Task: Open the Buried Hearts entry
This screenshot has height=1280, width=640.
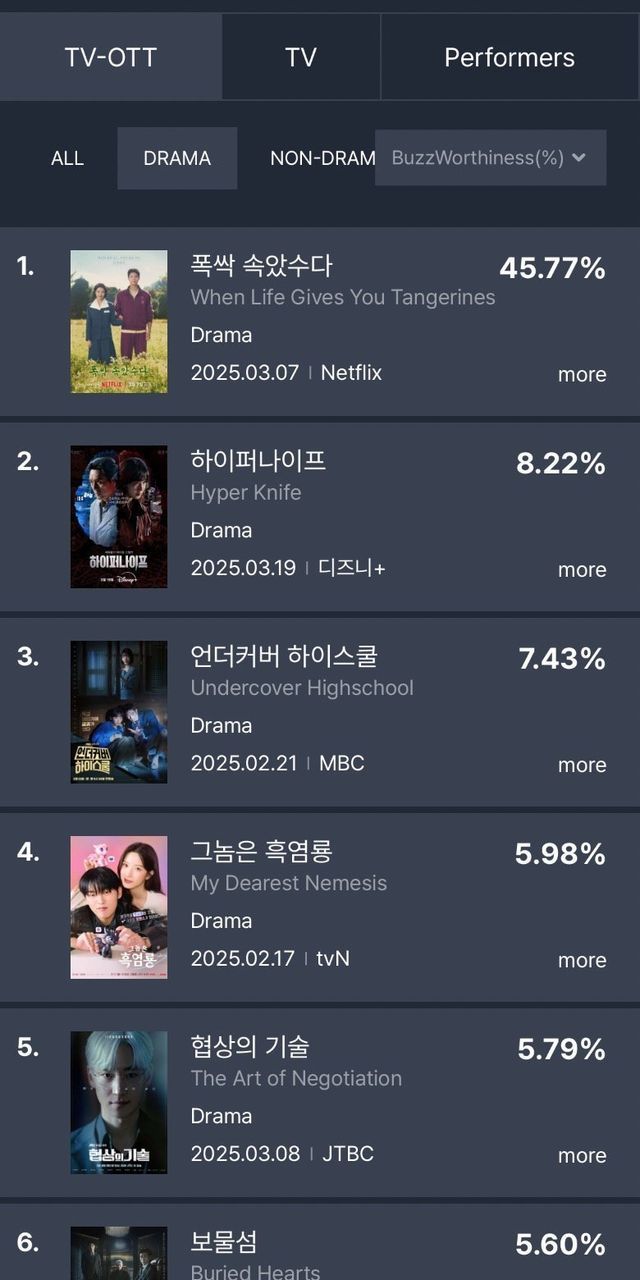Action: pos(320,1241)
